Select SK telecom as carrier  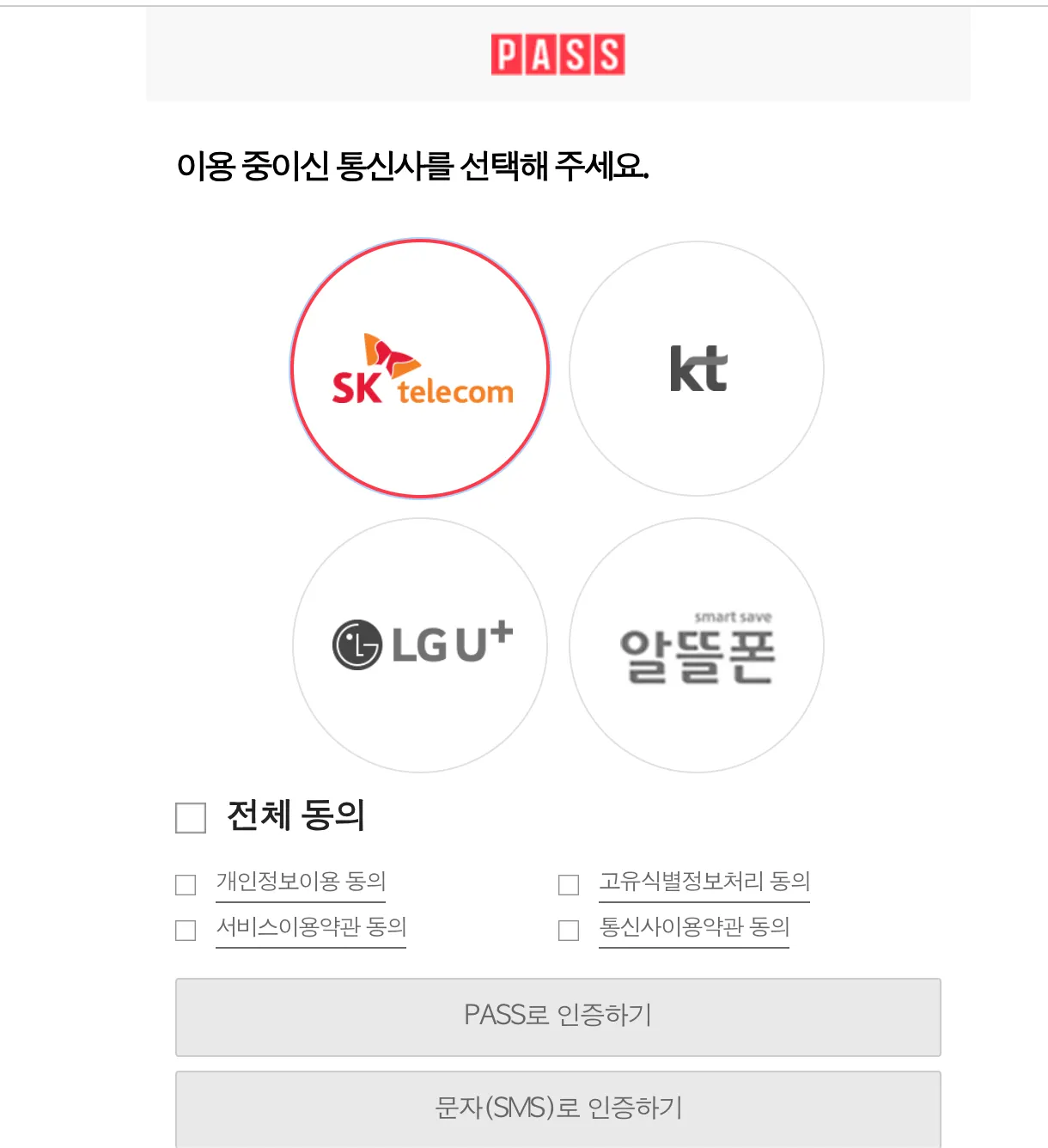(420, 369)
